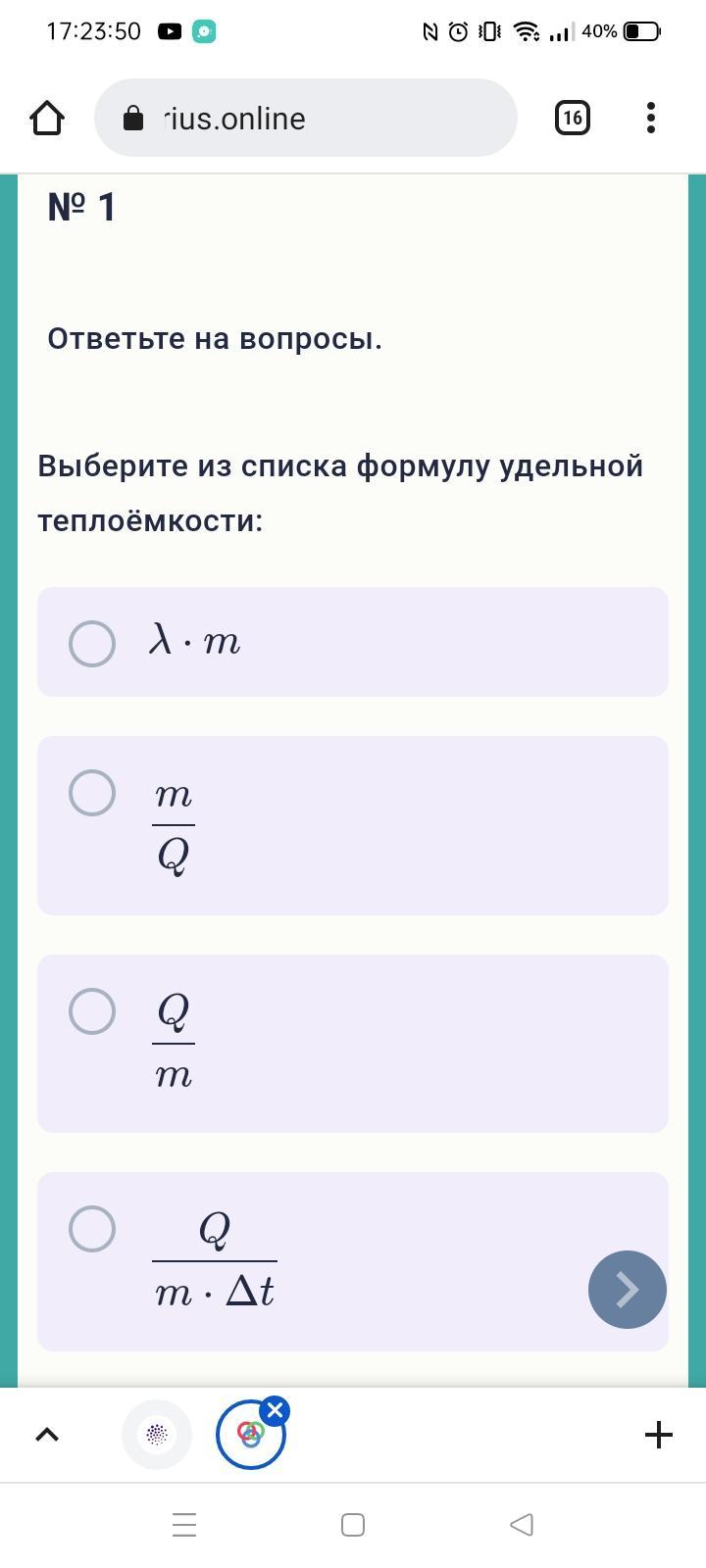
Task: Tap the address bar showing rius.online
Action: (x=306, y=118)
